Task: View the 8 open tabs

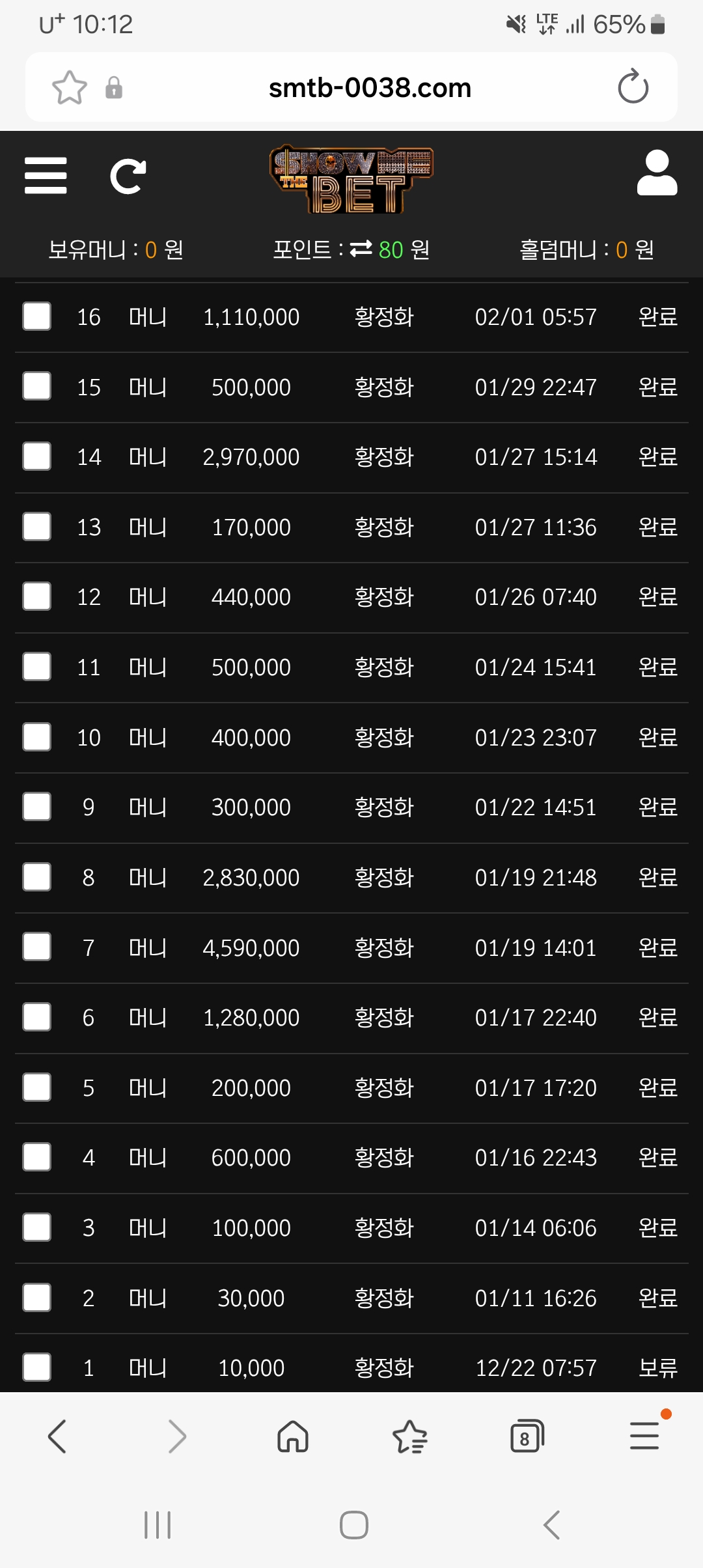Action: click(527, 1436)
